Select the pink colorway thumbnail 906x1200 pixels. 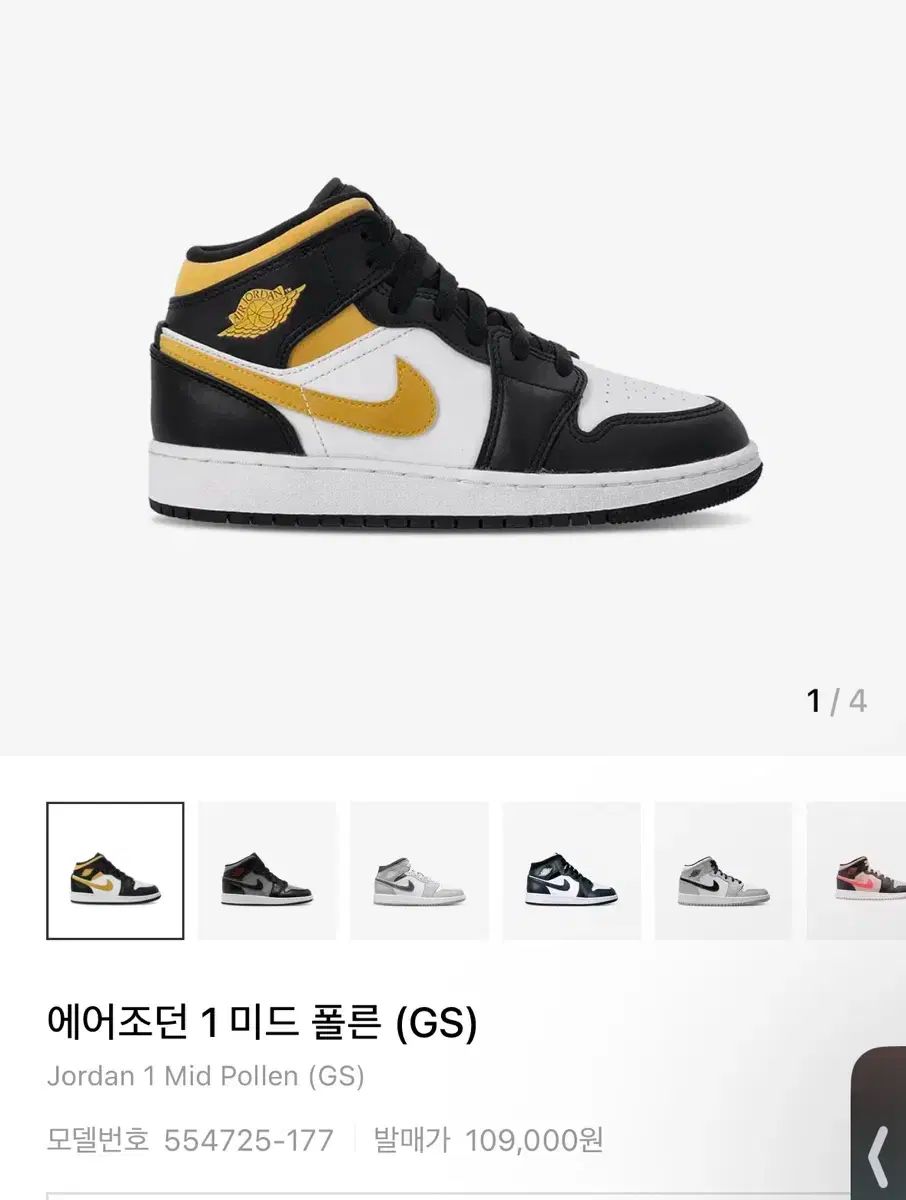860,870
